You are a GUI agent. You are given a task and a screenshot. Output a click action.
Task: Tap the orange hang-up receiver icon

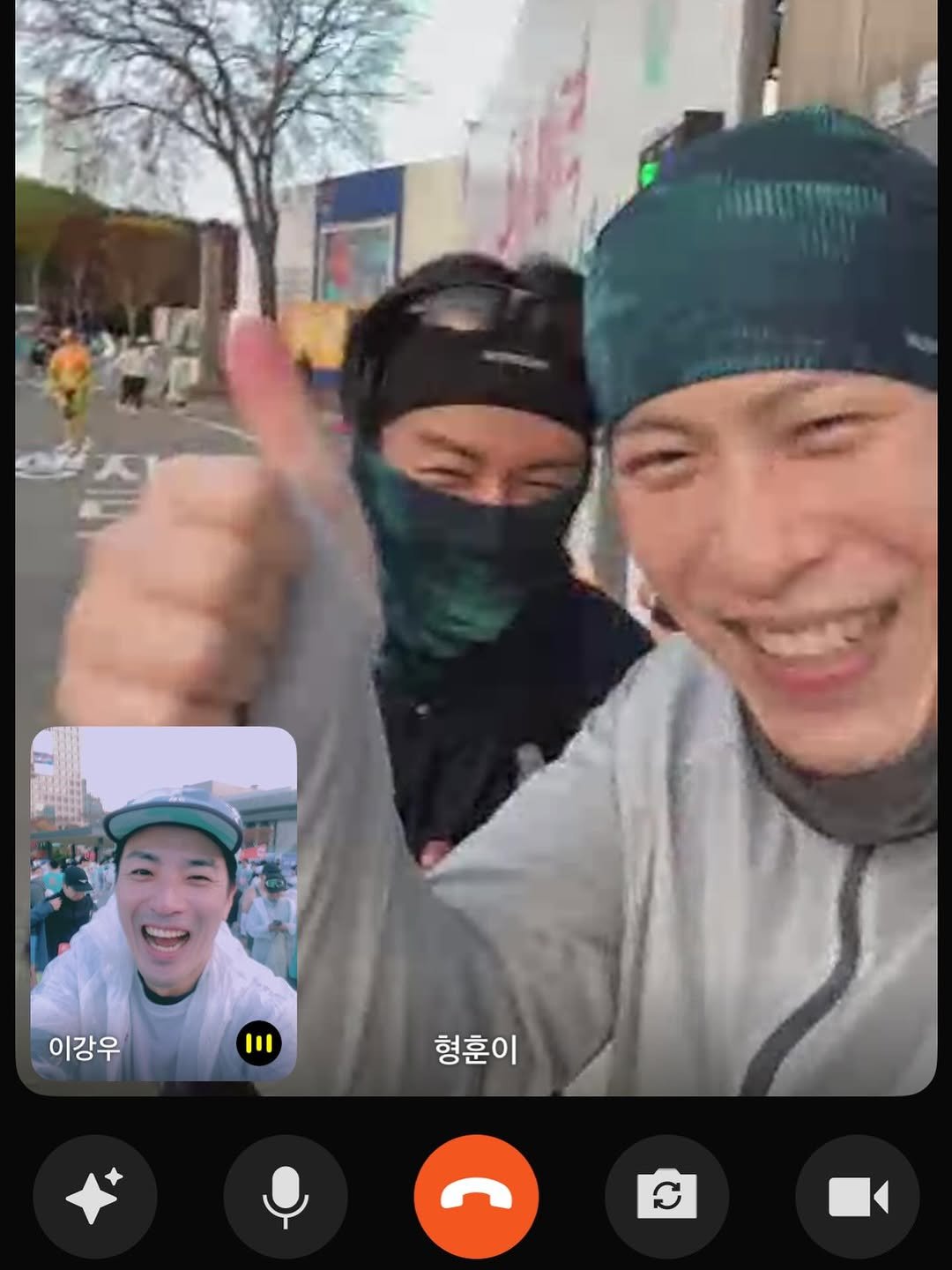pyautogui.click(x=476, y=1195)
